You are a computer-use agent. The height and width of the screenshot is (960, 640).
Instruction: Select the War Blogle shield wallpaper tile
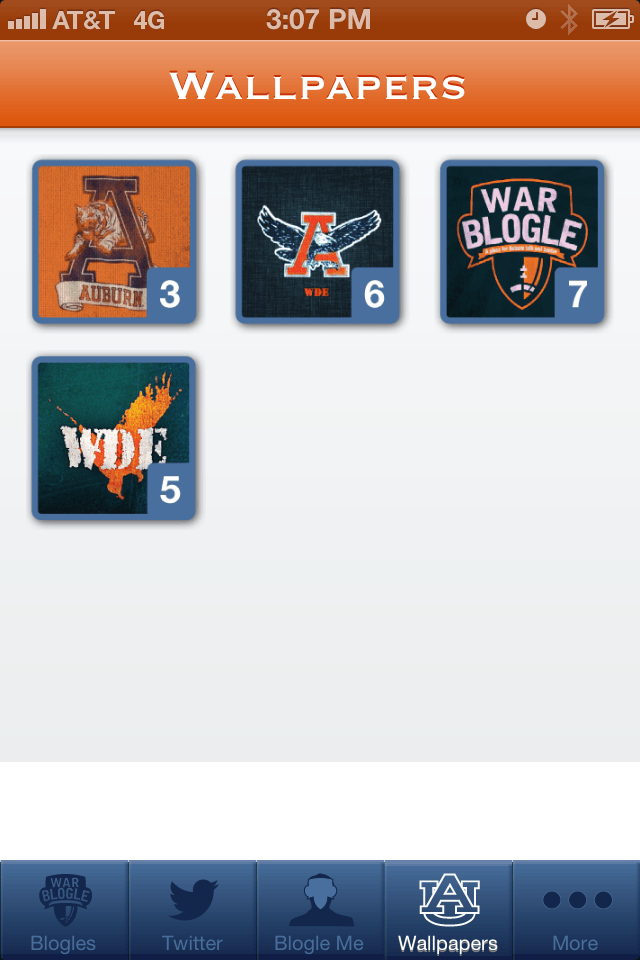coord(522,242)
